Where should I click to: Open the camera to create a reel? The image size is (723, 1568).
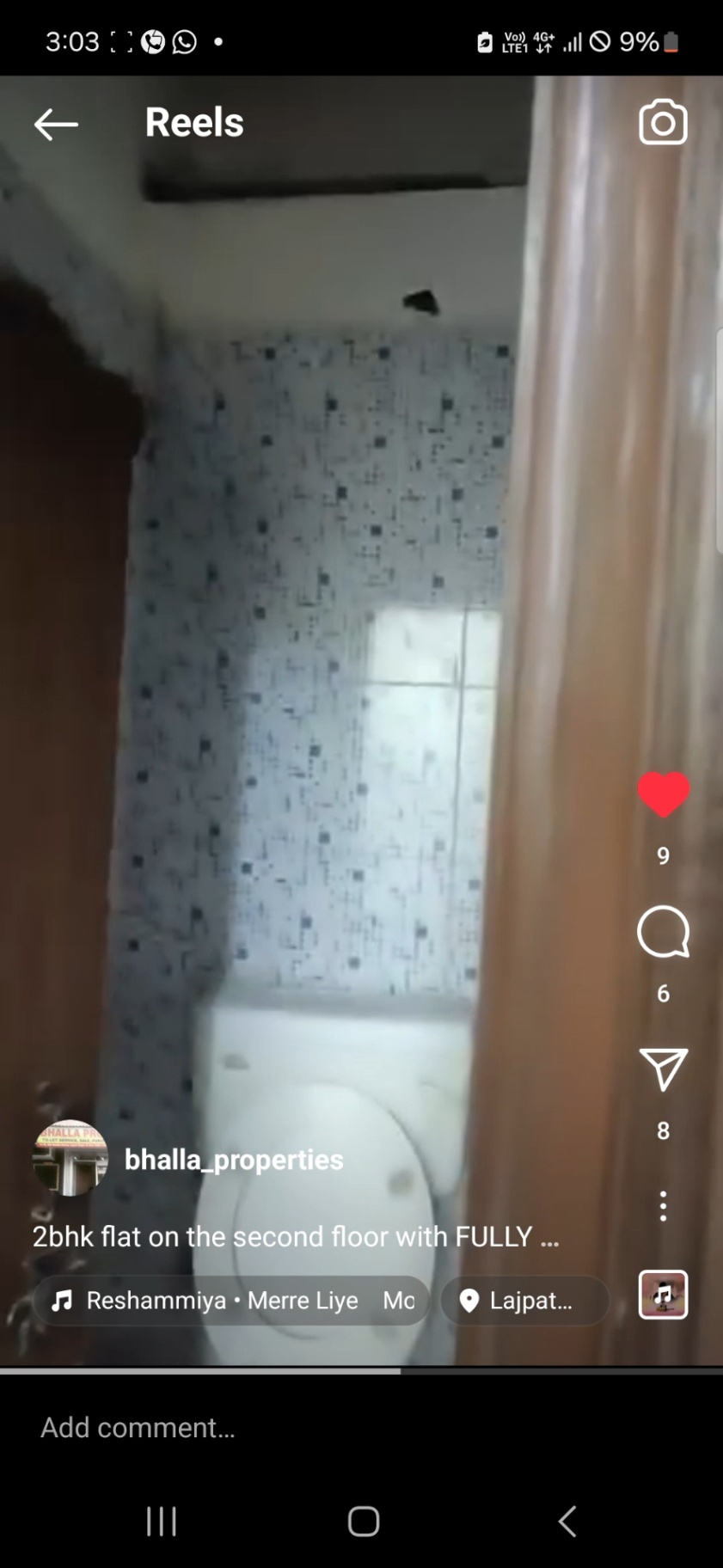(663, 123)
